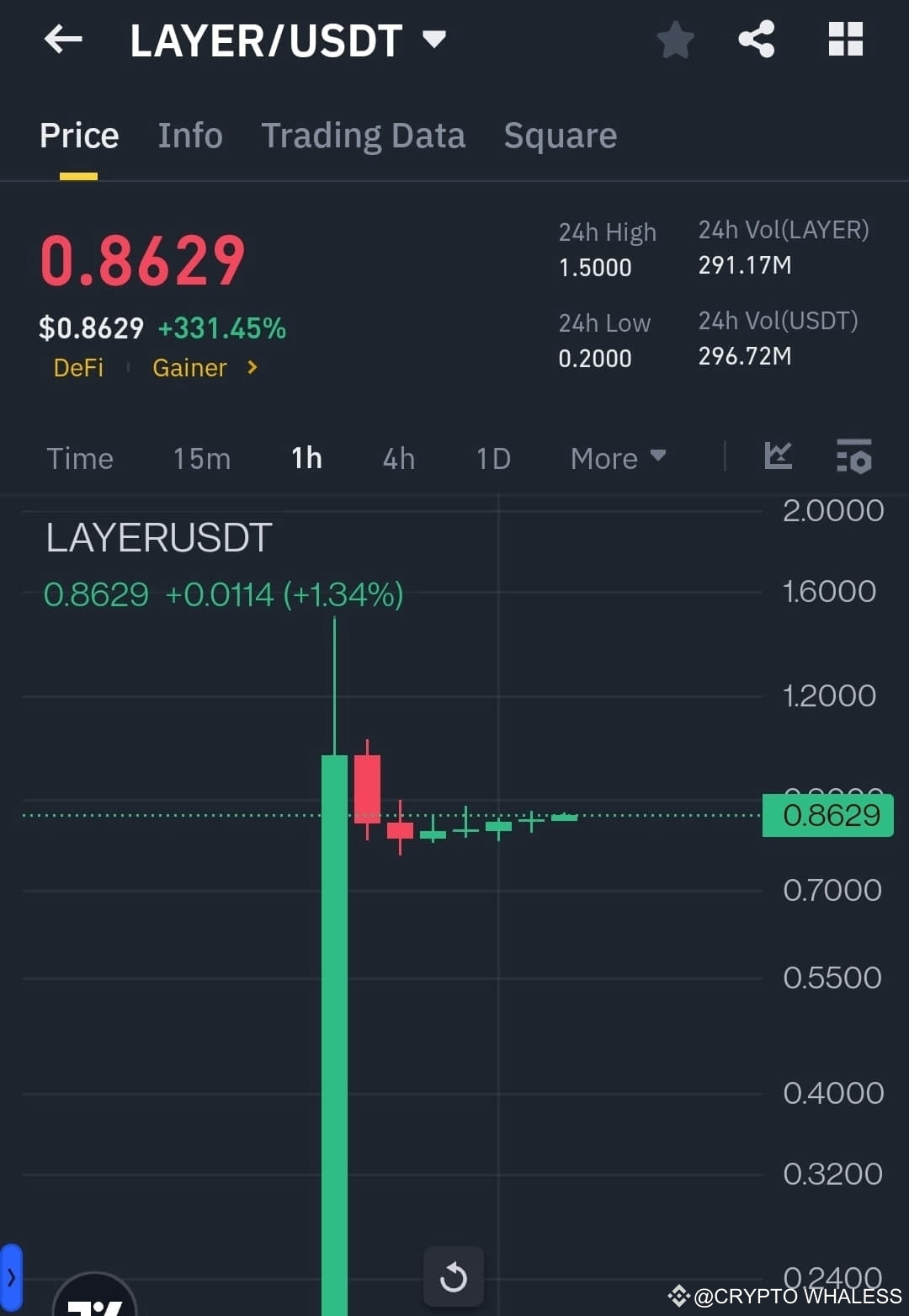
Task: Tap the 0.8629 price axis label
Action: coord(827,815)
